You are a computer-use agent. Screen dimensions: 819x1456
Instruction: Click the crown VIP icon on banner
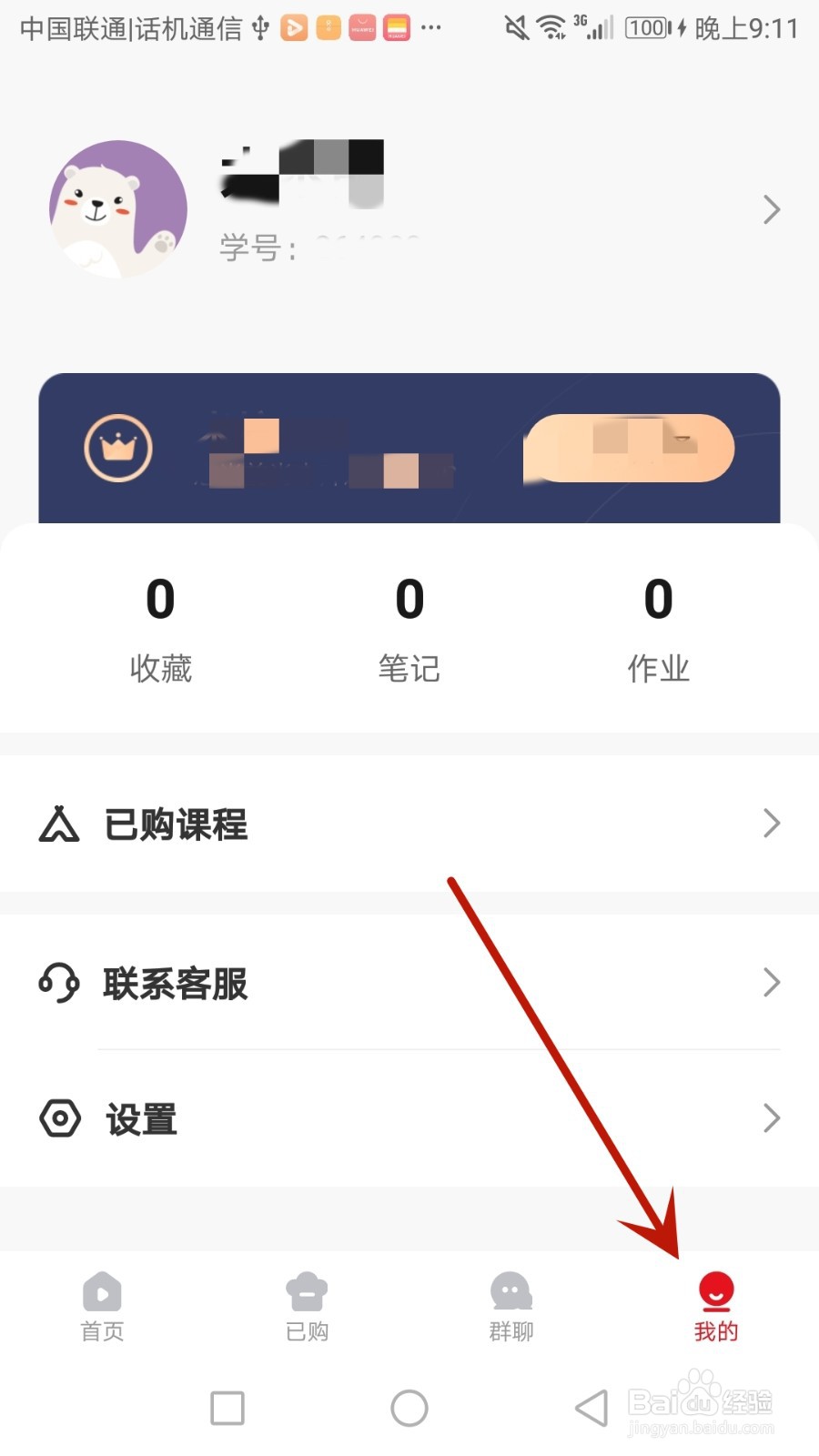[118, 447]
